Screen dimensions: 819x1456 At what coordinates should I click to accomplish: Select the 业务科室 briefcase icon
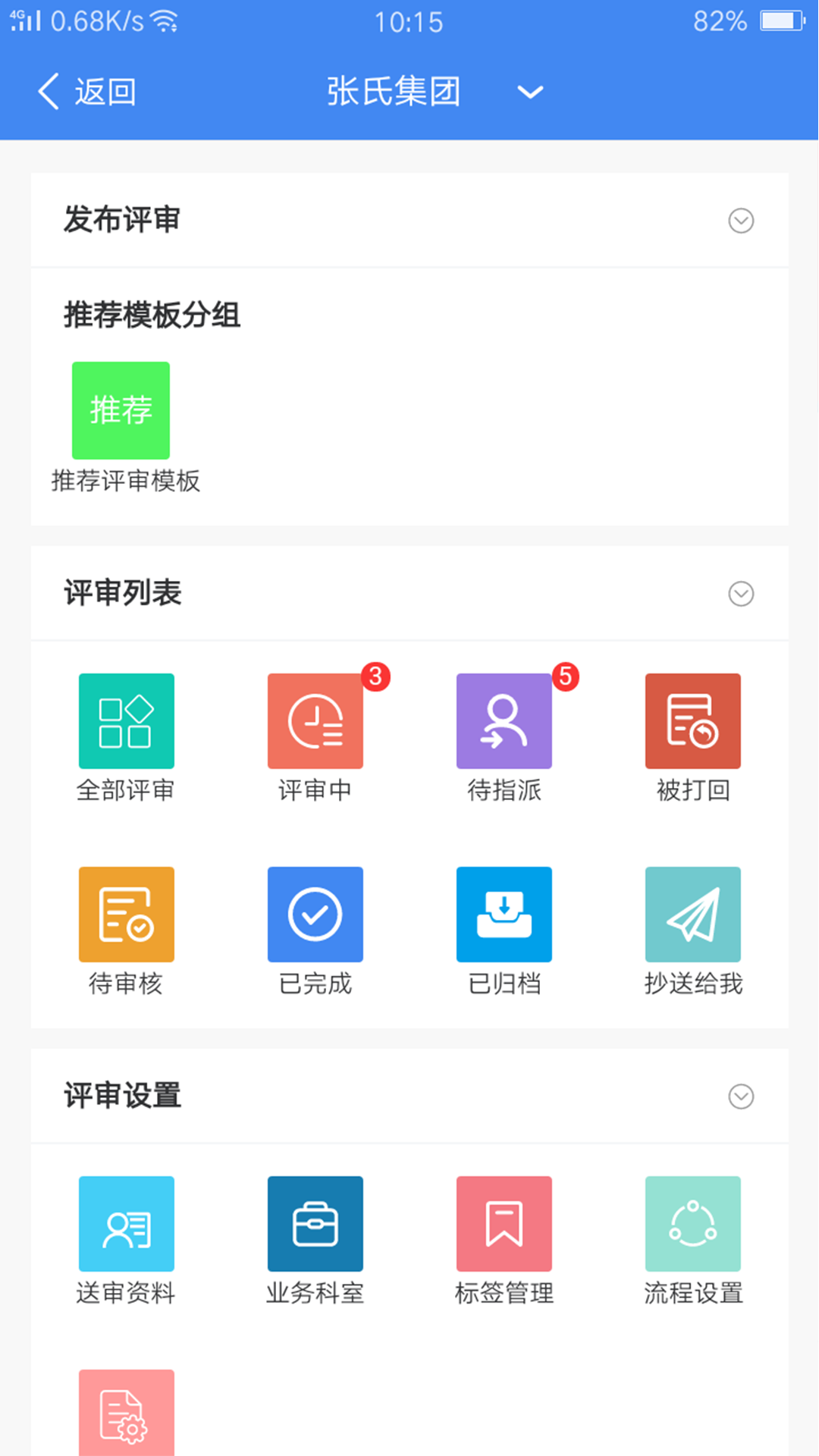point(315,1224)
